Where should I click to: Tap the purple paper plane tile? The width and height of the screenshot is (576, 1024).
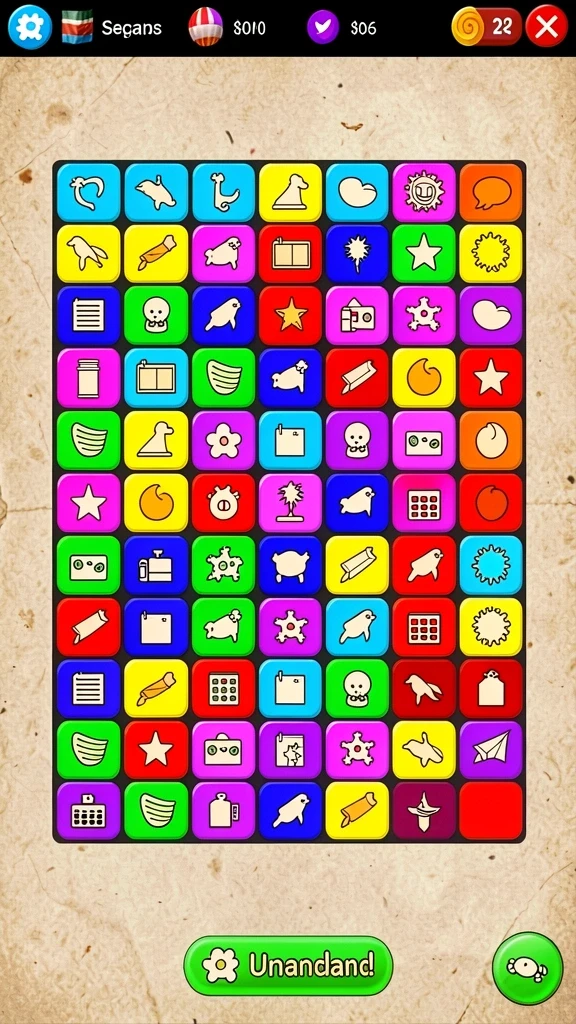pyautogui.click(x=491, y=750)
